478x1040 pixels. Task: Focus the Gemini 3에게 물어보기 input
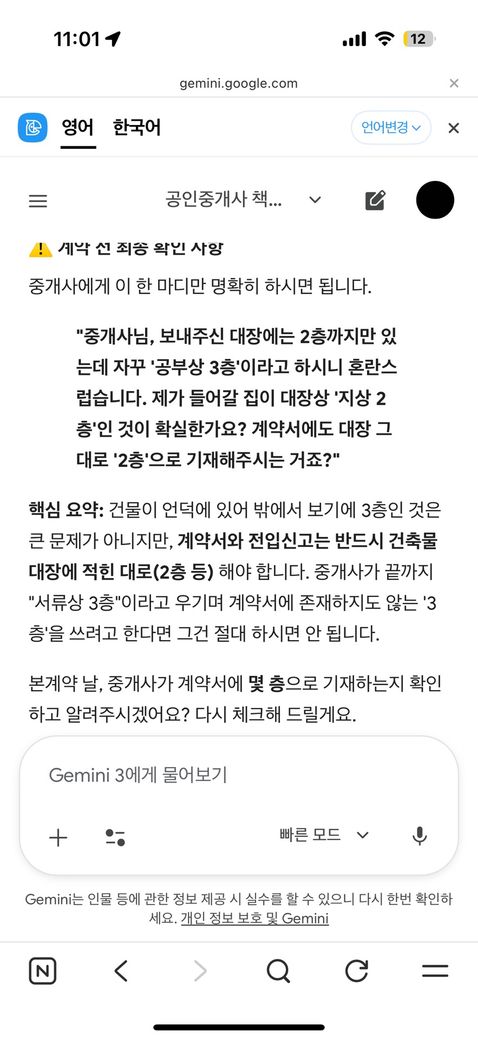point(239,775)
